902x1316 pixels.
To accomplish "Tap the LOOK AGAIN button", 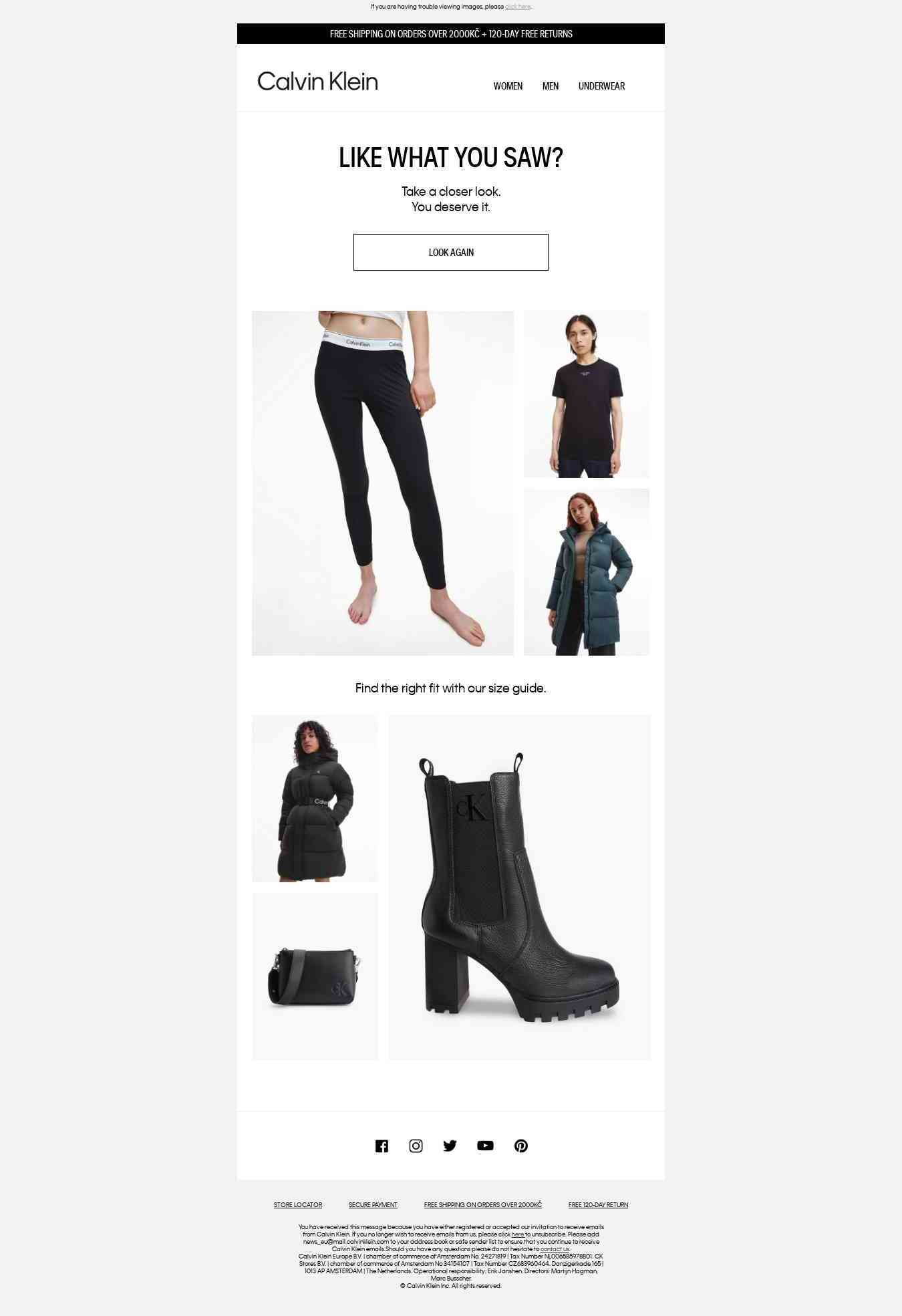I will tap(450, 252).
